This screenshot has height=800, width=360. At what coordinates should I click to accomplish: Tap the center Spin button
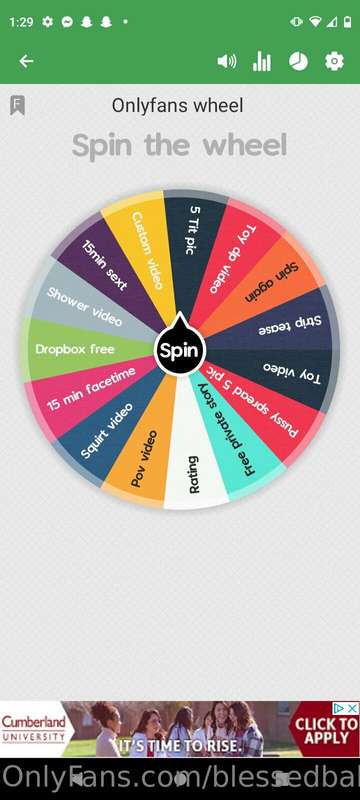[x=180, y=350]
